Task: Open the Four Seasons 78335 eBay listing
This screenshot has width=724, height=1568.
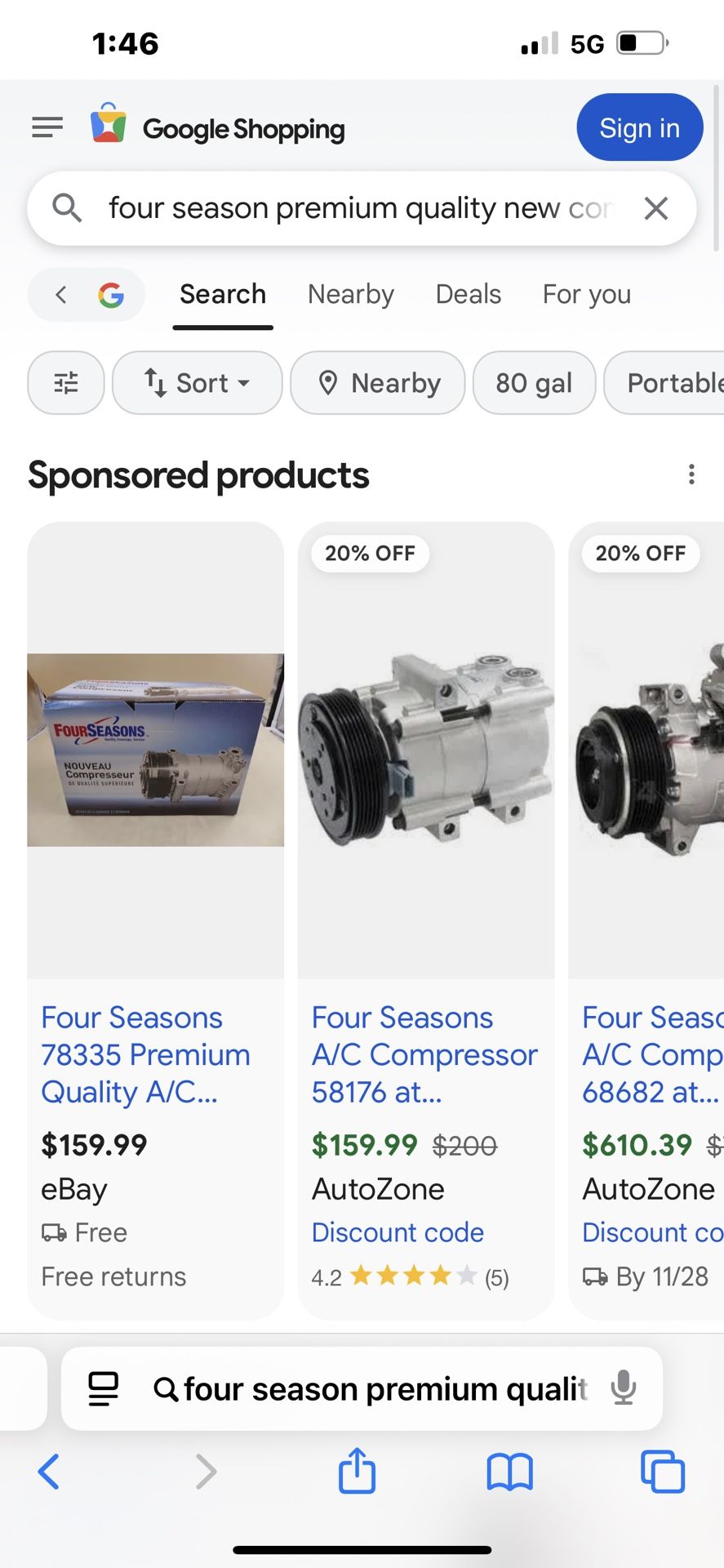Action: [x=145, y=1054]
